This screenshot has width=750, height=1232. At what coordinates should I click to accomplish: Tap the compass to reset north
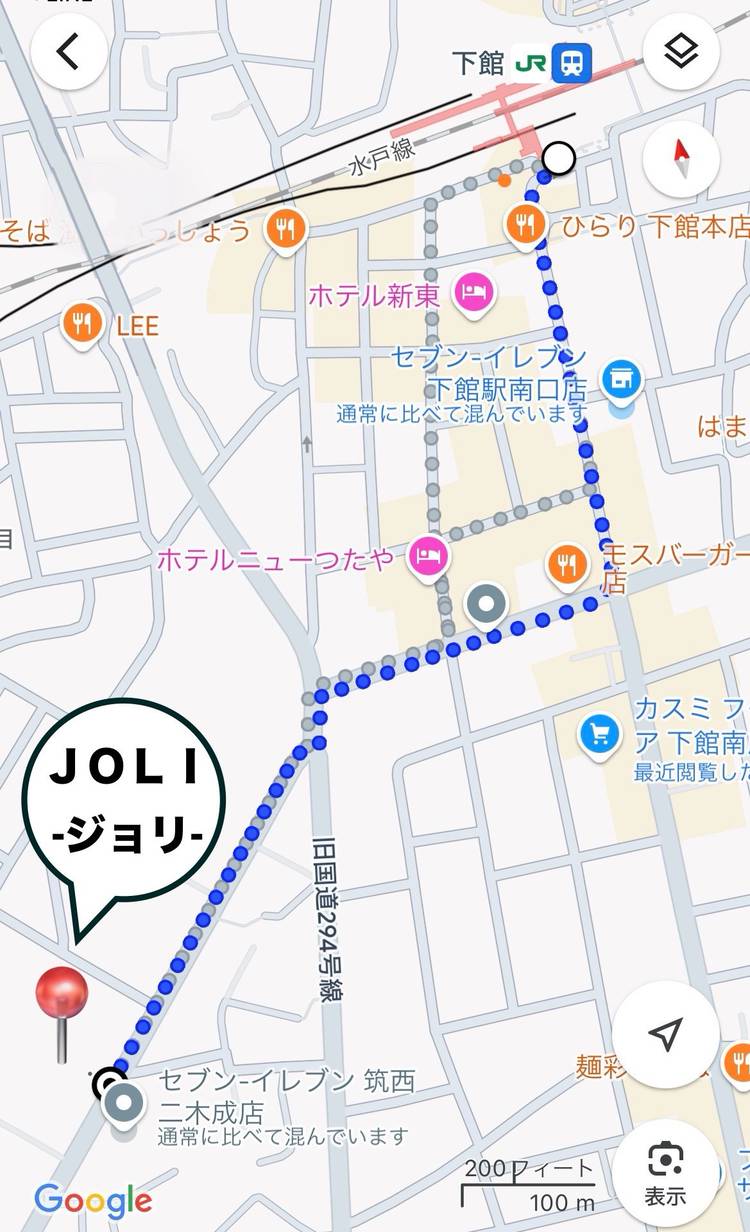point(681,158)
